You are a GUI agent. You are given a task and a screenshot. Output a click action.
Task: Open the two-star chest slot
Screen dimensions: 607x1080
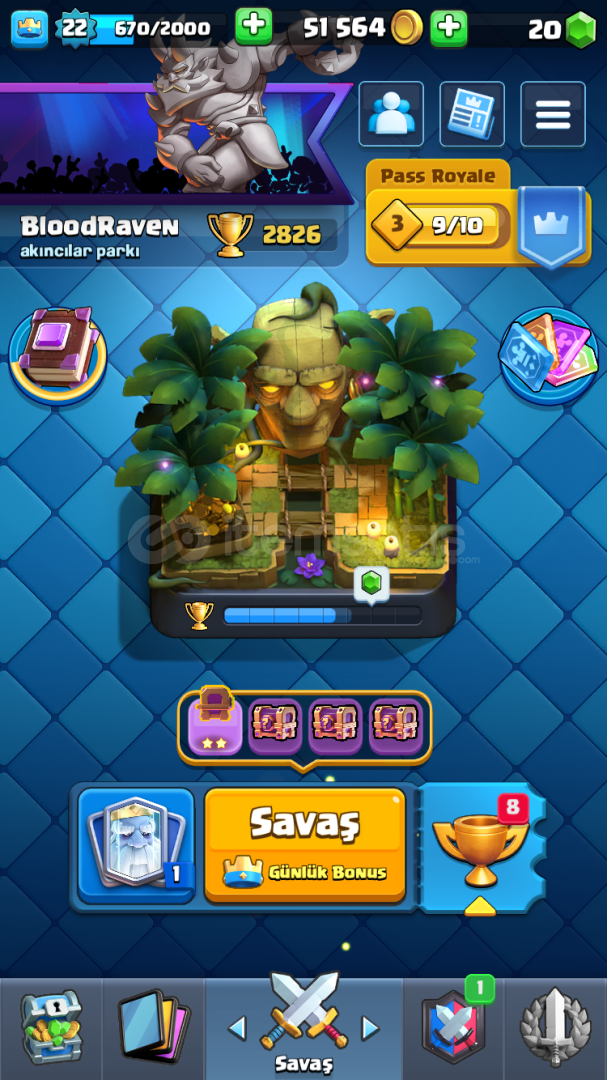[x=215, y=727]
